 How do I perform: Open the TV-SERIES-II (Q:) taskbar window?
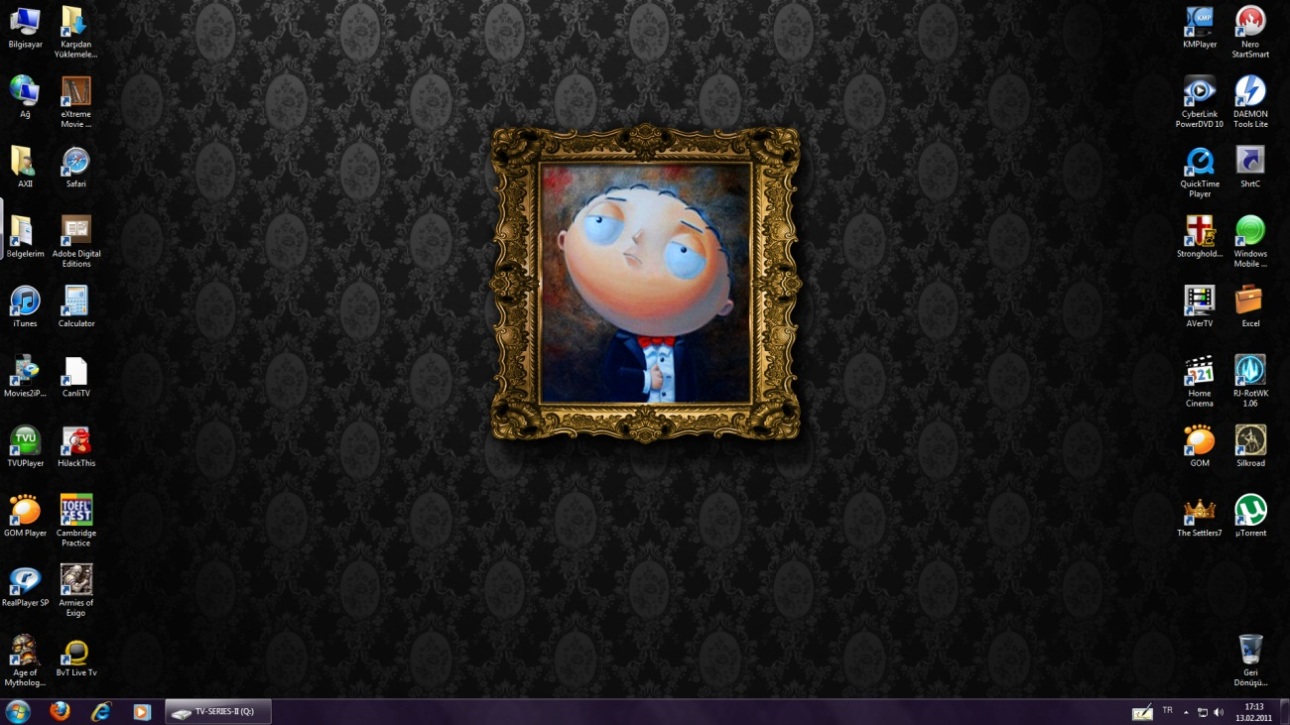pos(217,712)
